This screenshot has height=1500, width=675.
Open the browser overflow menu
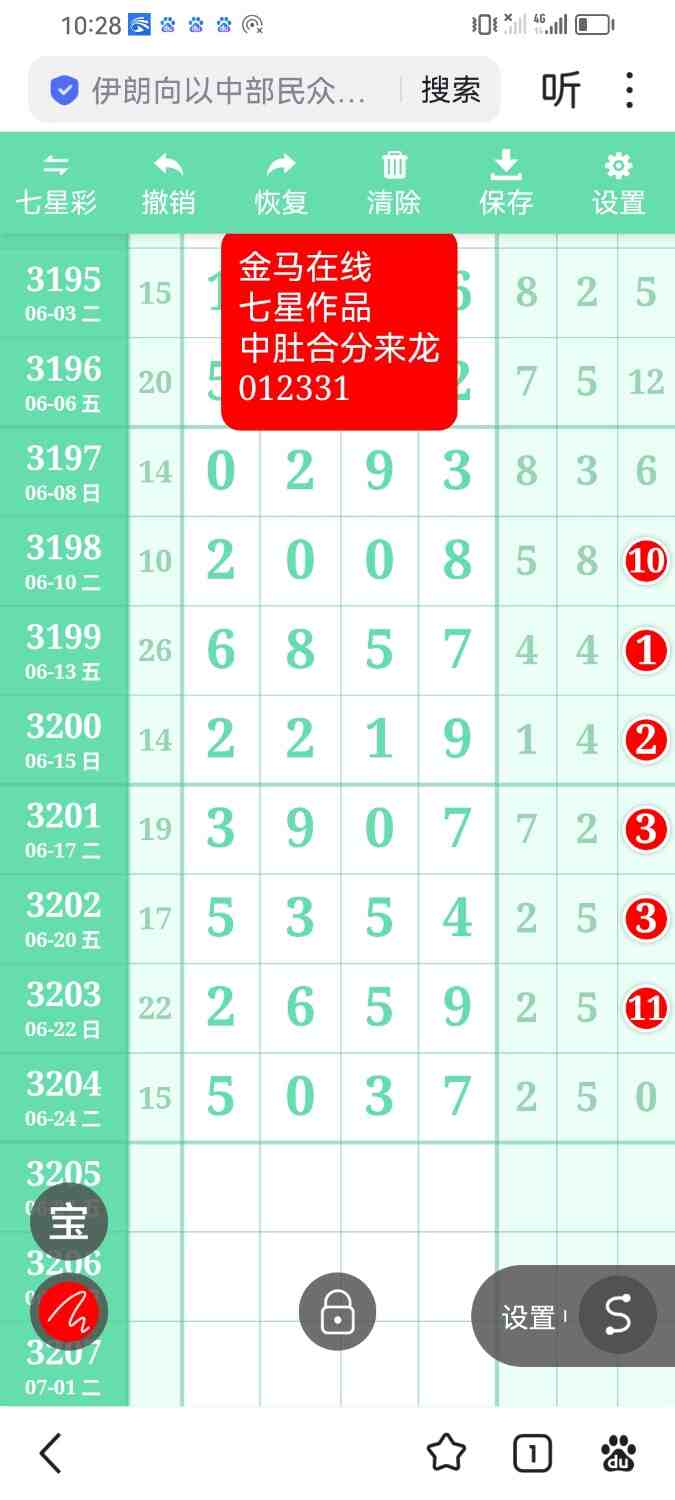(629, 91)
